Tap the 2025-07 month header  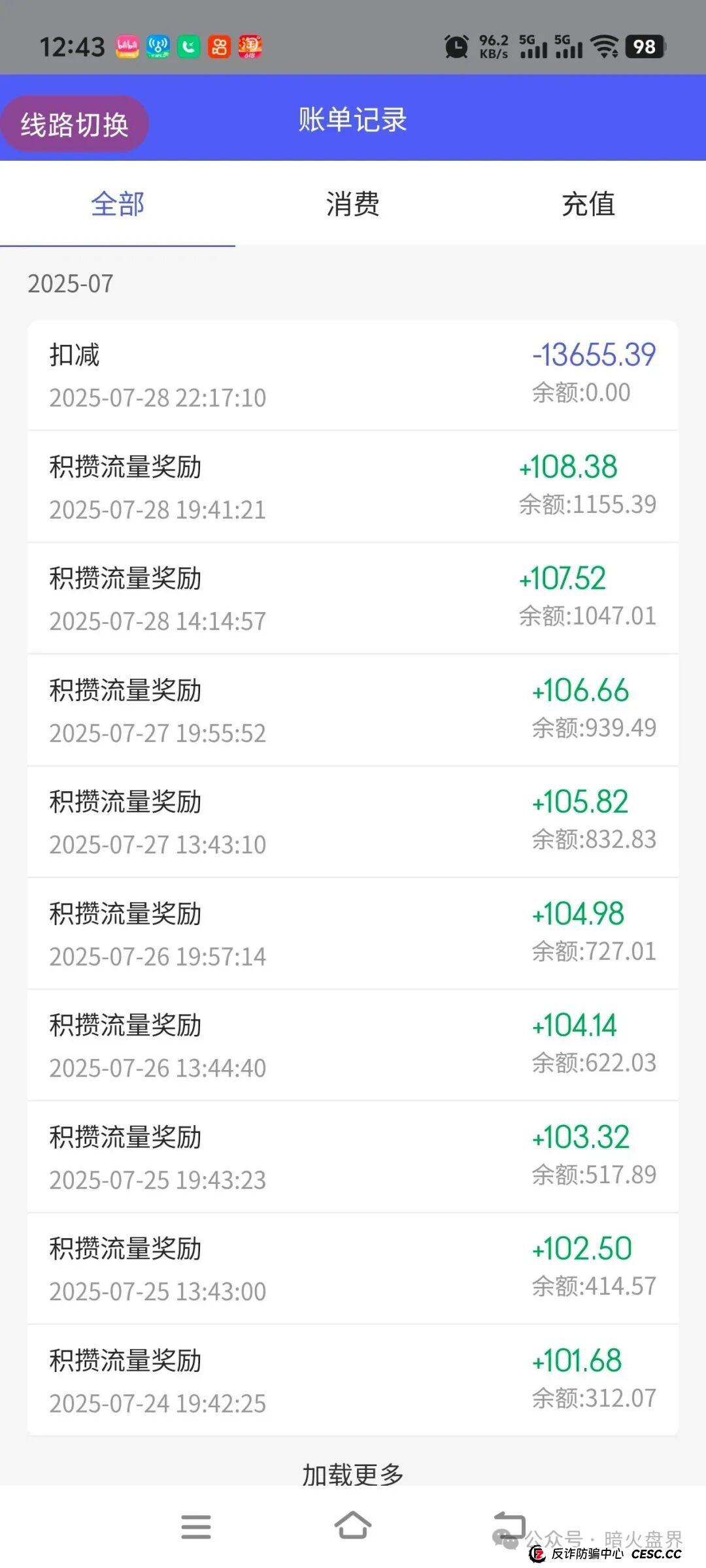(71, 285)
